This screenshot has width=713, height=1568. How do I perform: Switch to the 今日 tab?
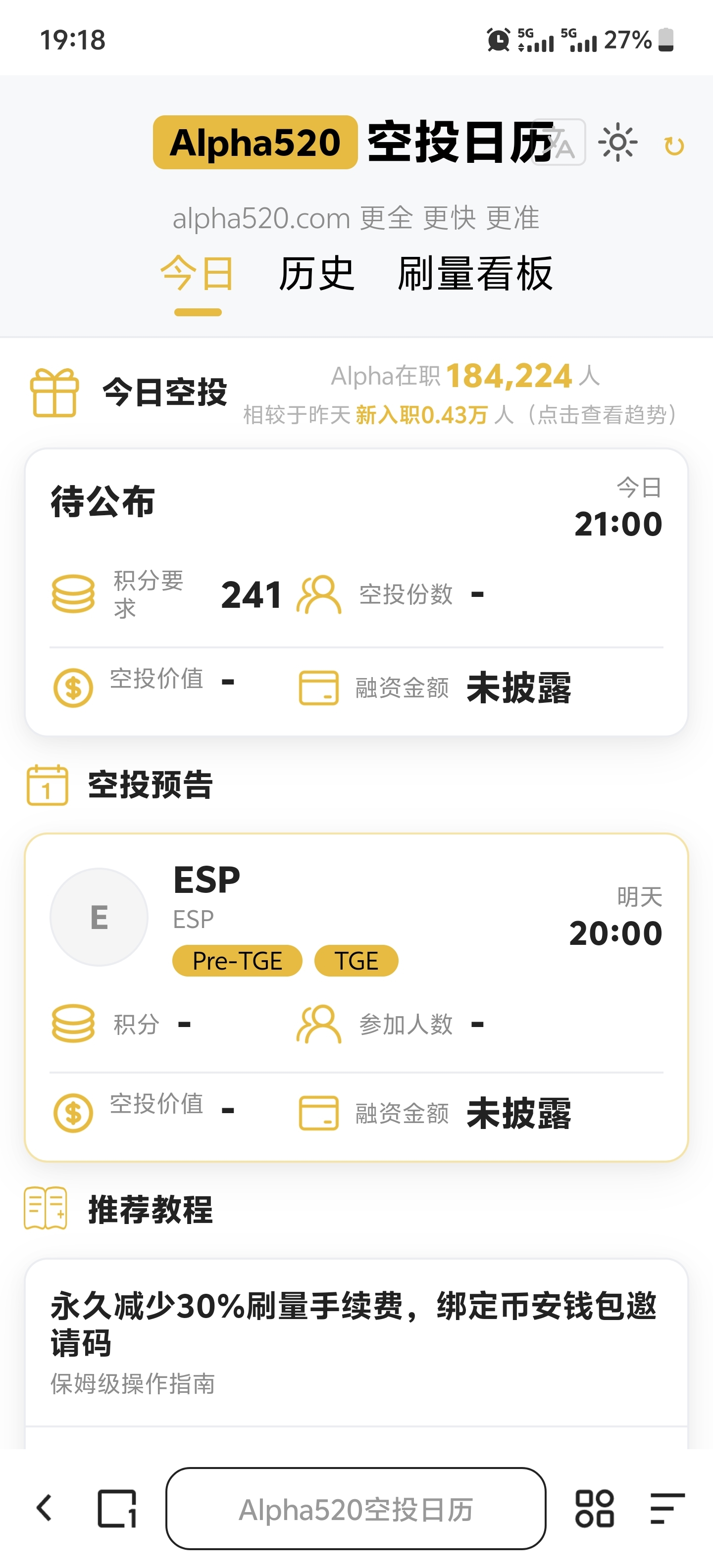tap(197, 274)
